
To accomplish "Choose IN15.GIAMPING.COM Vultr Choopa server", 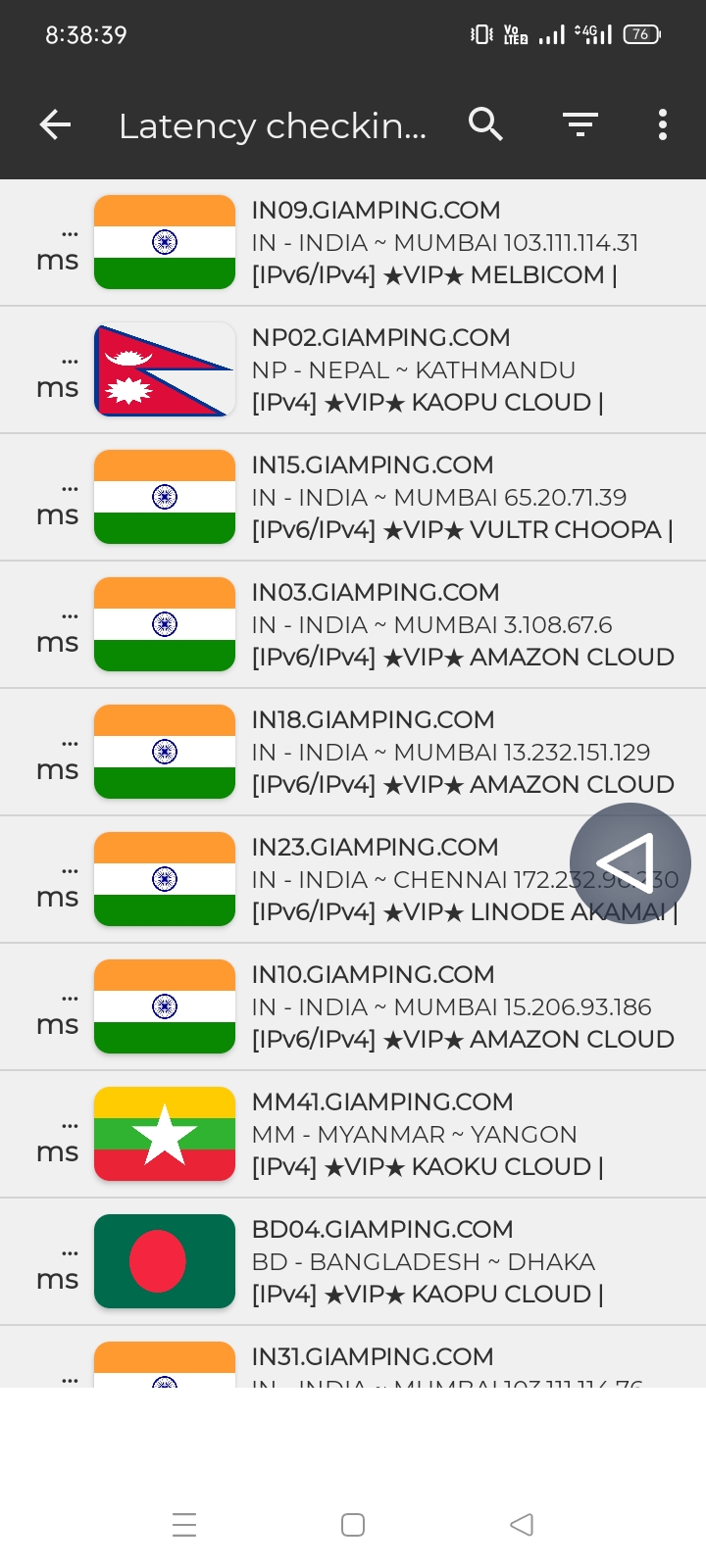I will (353, 497).
